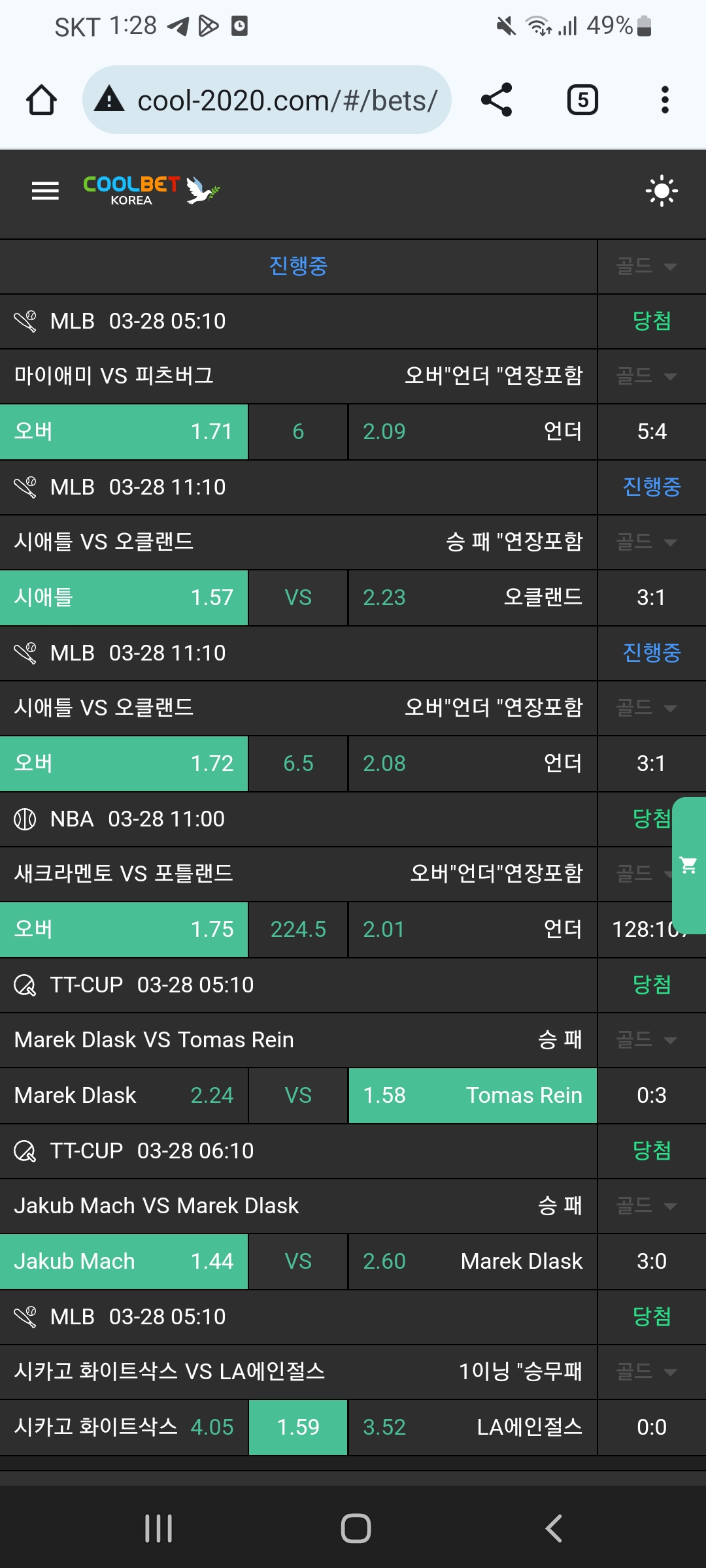The height and width of the screenshot is (1568, 706).
Task: Open 골드 dropdown for Jakub Mach VS Marek Dlask
Action: coord(646,1206)
